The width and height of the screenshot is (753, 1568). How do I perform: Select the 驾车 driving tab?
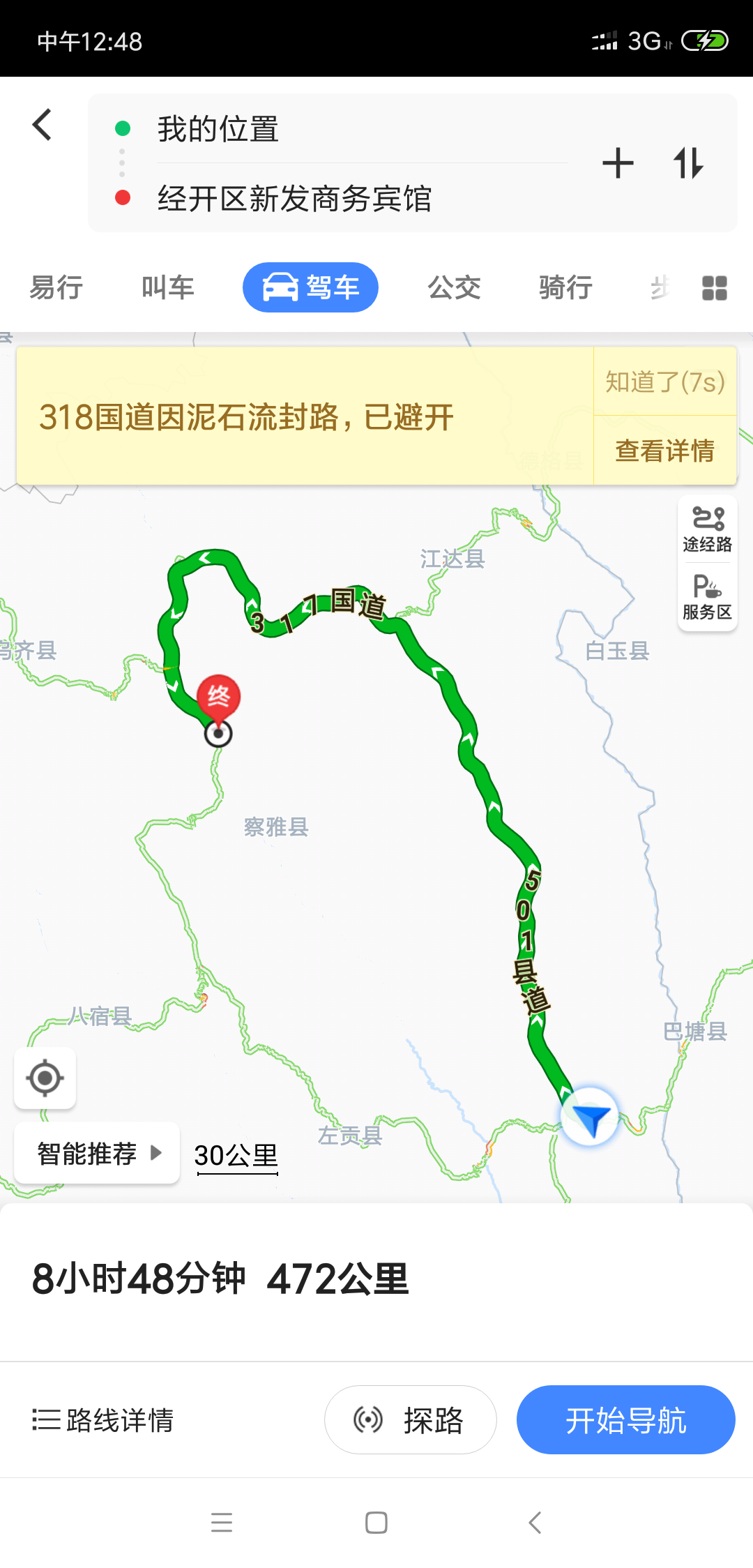click(x=310, y=287)
